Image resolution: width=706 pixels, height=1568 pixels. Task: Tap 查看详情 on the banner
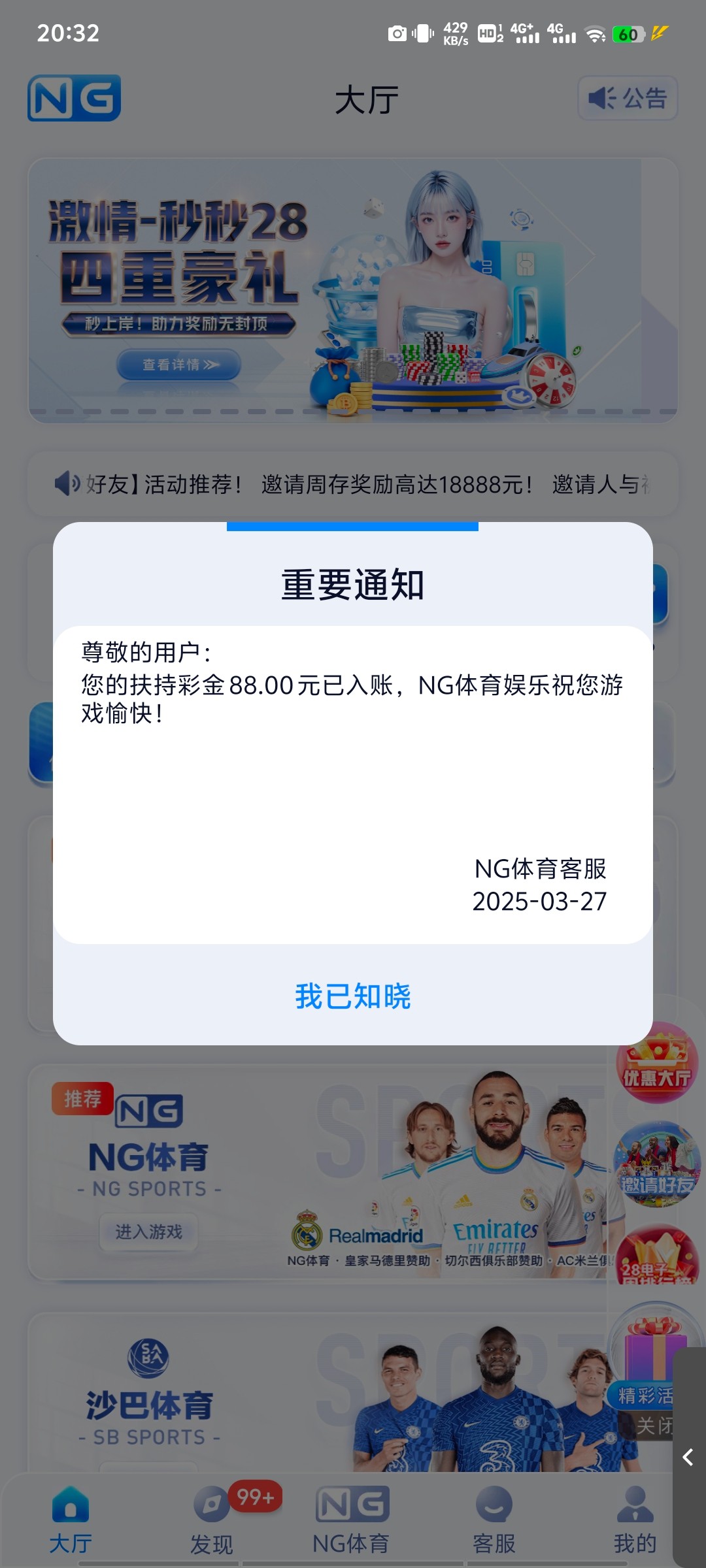pos(179,364)
